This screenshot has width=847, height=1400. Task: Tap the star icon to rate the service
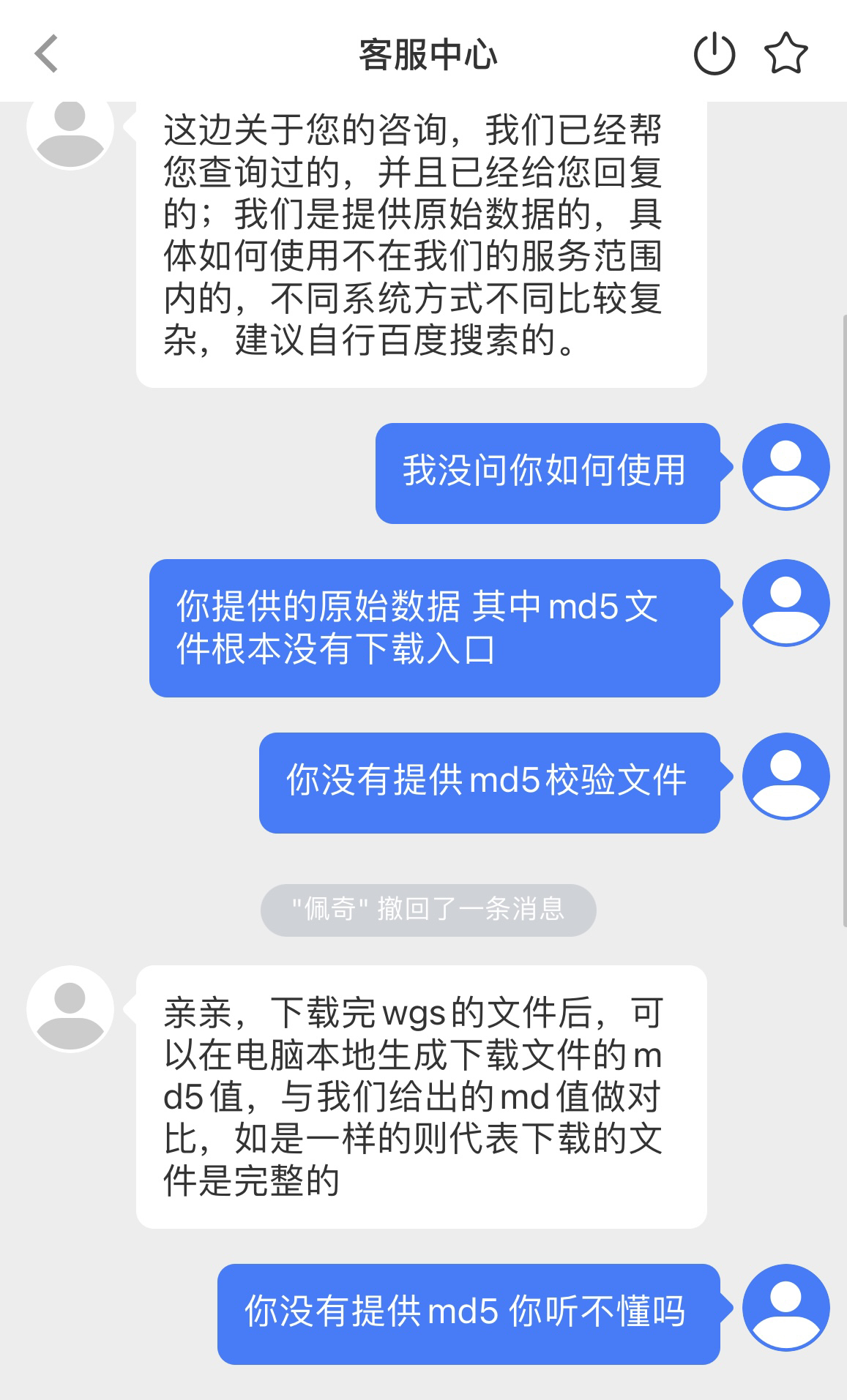point(786,53)
